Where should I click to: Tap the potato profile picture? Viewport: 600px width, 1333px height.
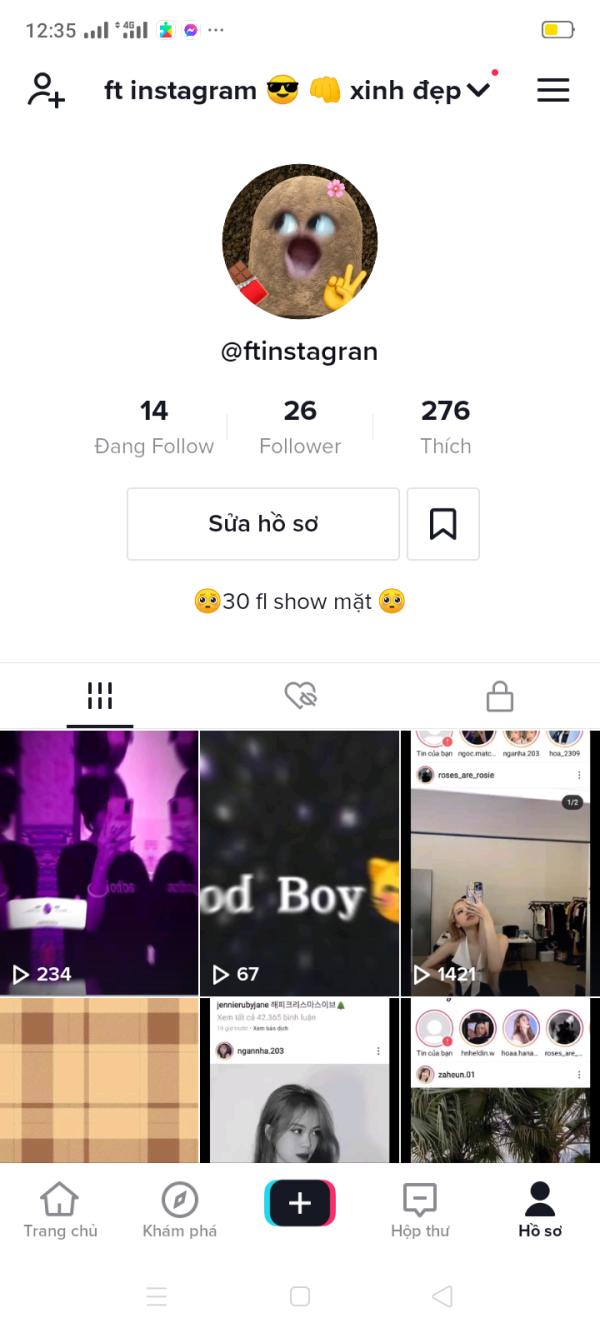(300, 241)
